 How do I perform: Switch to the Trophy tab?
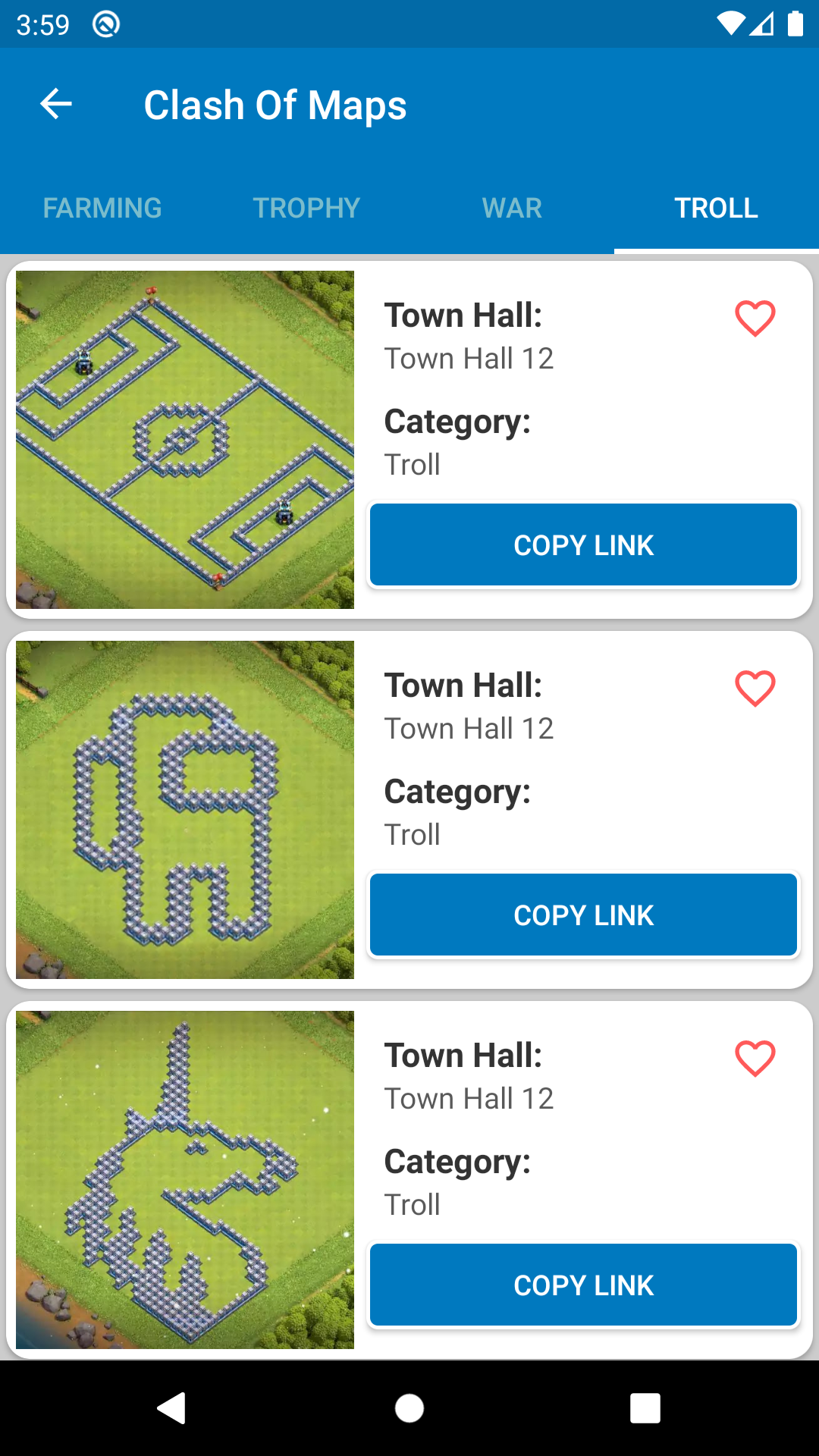click(306, 208)
